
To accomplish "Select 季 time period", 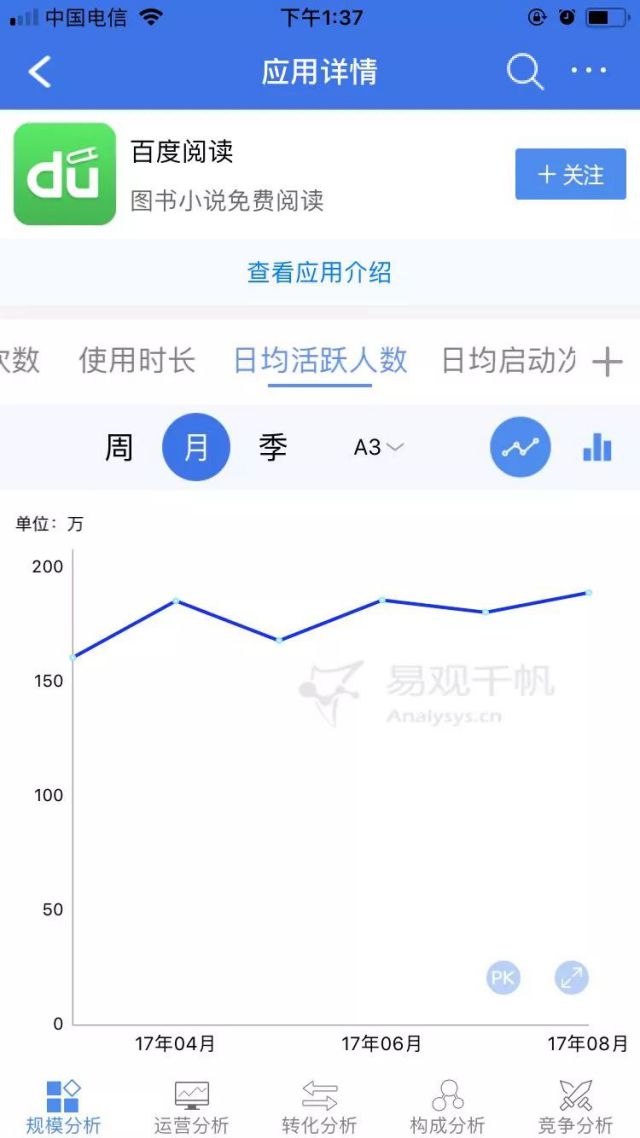I will click(x=273, y=447).
